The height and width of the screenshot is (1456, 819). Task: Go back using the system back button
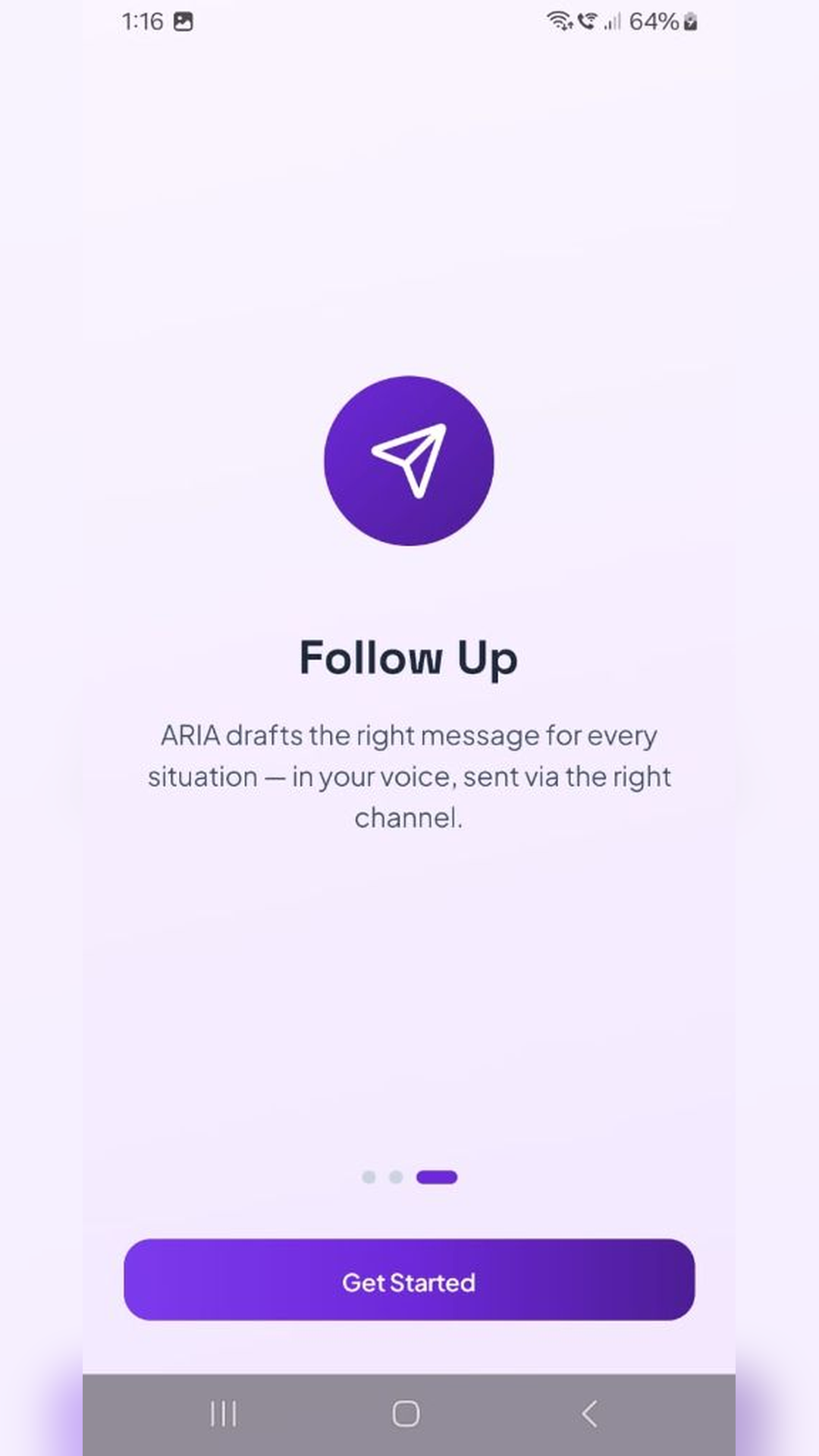(x=590, y=1414)
